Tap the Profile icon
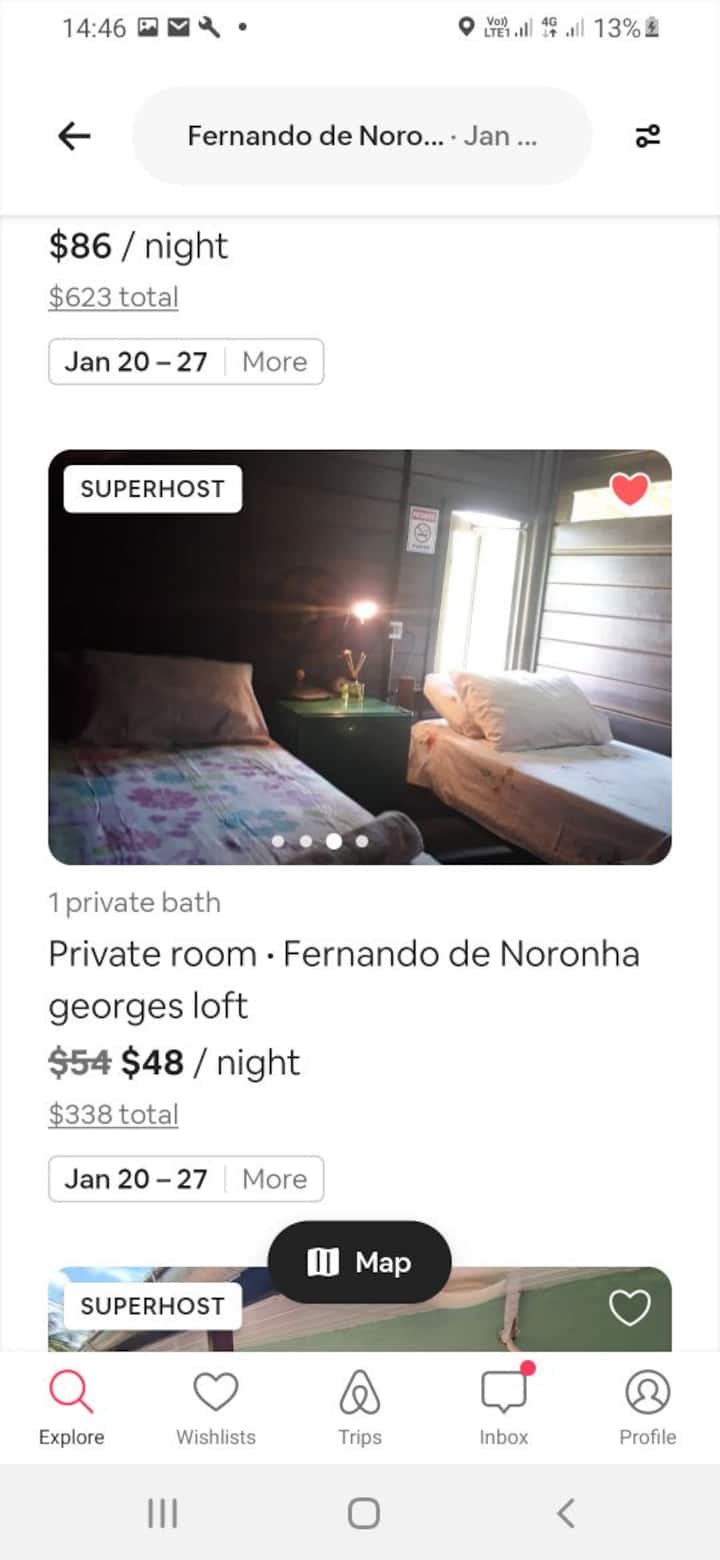This screenshot has height=1560, width=720. (647, 1390)
